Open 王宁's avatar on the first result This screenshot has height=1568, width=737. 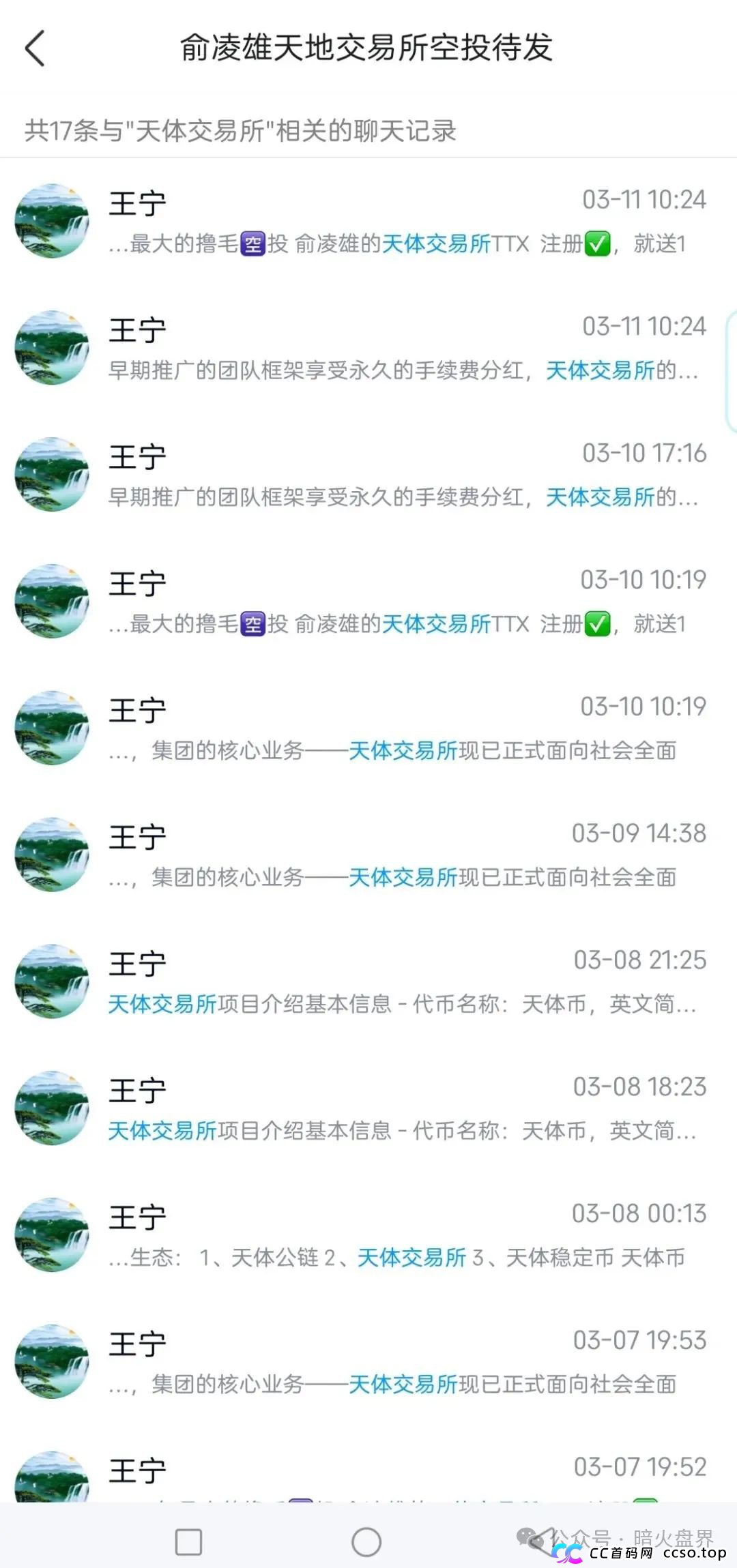pyautogui.click(x=51, y=220)
